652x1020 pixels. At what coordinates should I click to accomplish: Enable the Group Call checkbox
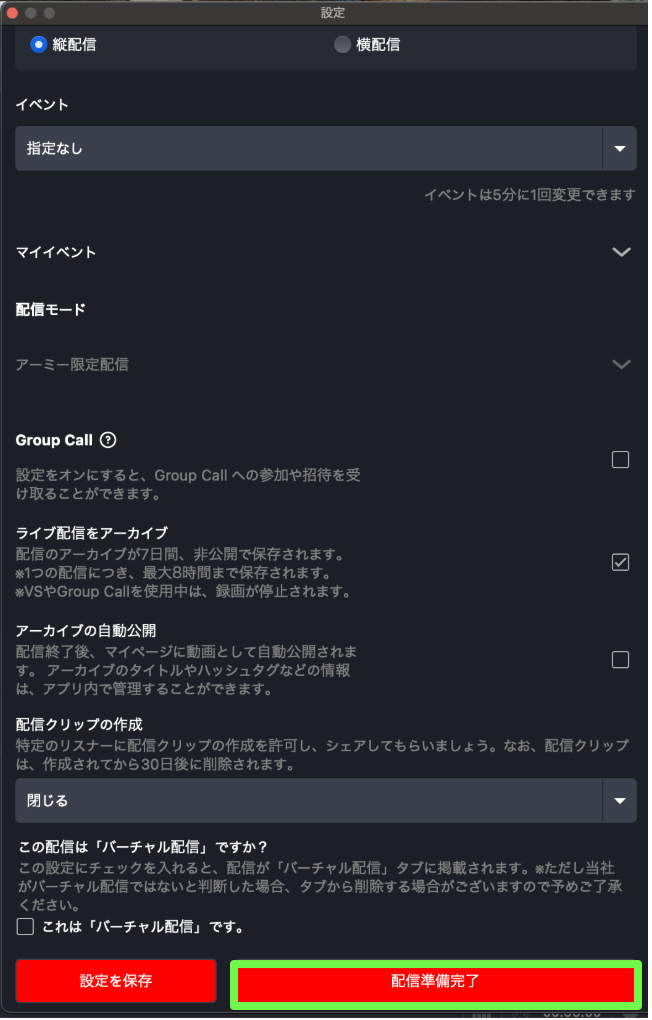click(620, 460)
